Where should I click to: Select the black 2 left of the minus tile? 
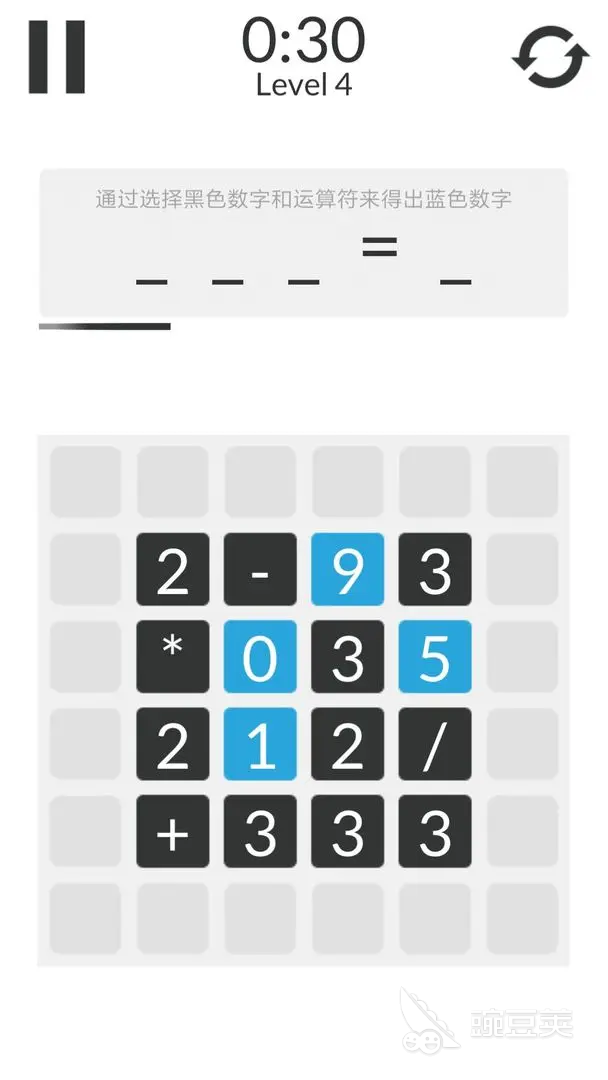[x=173, y=569]
